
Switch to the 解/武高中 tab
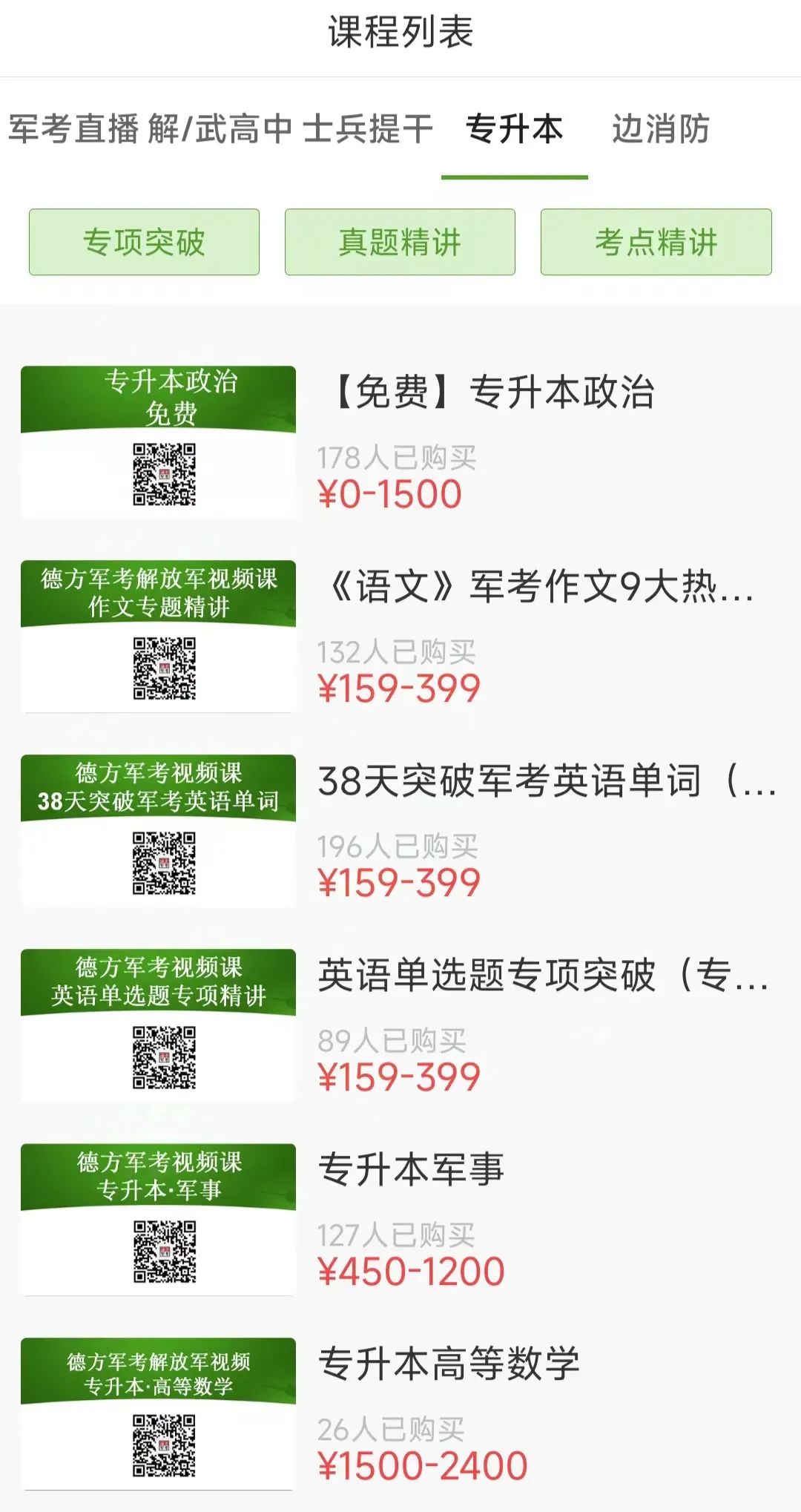pyautogui.click(x=221, y=129)
